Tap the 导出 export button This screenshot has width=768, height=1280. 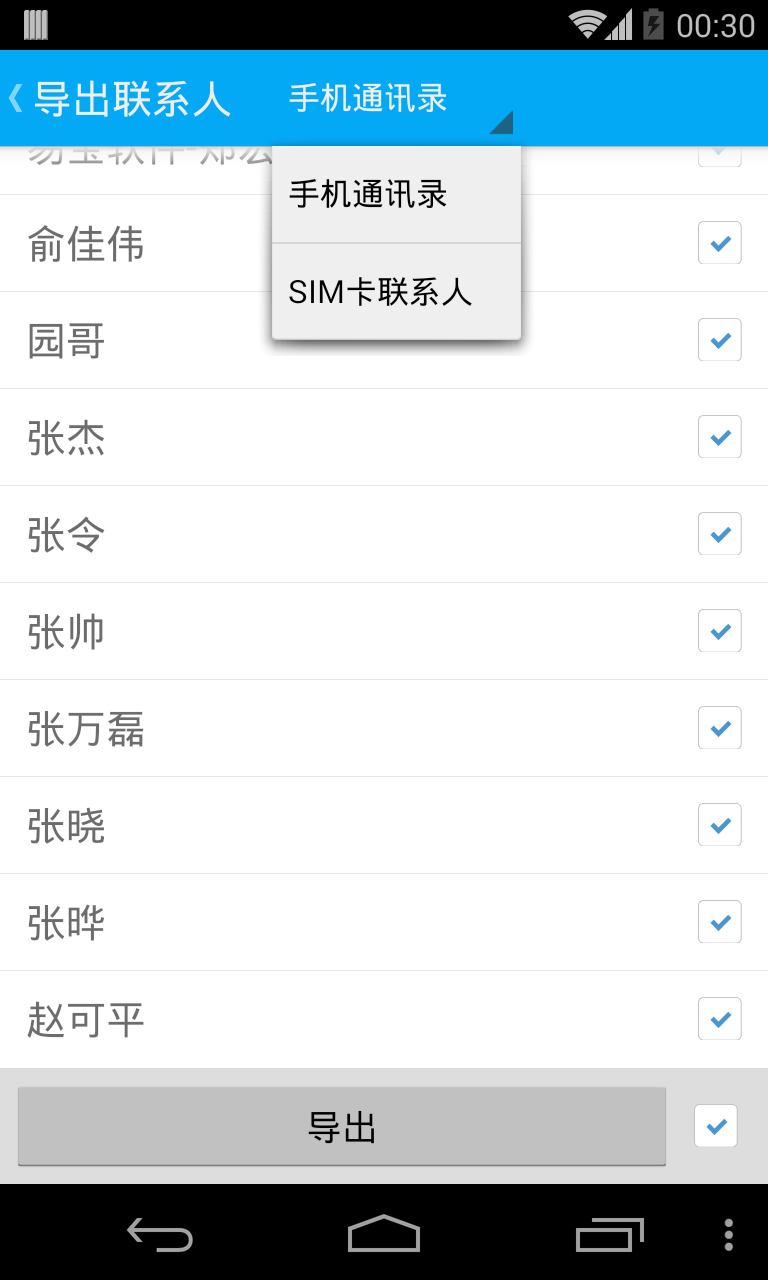click(342, 1127)
